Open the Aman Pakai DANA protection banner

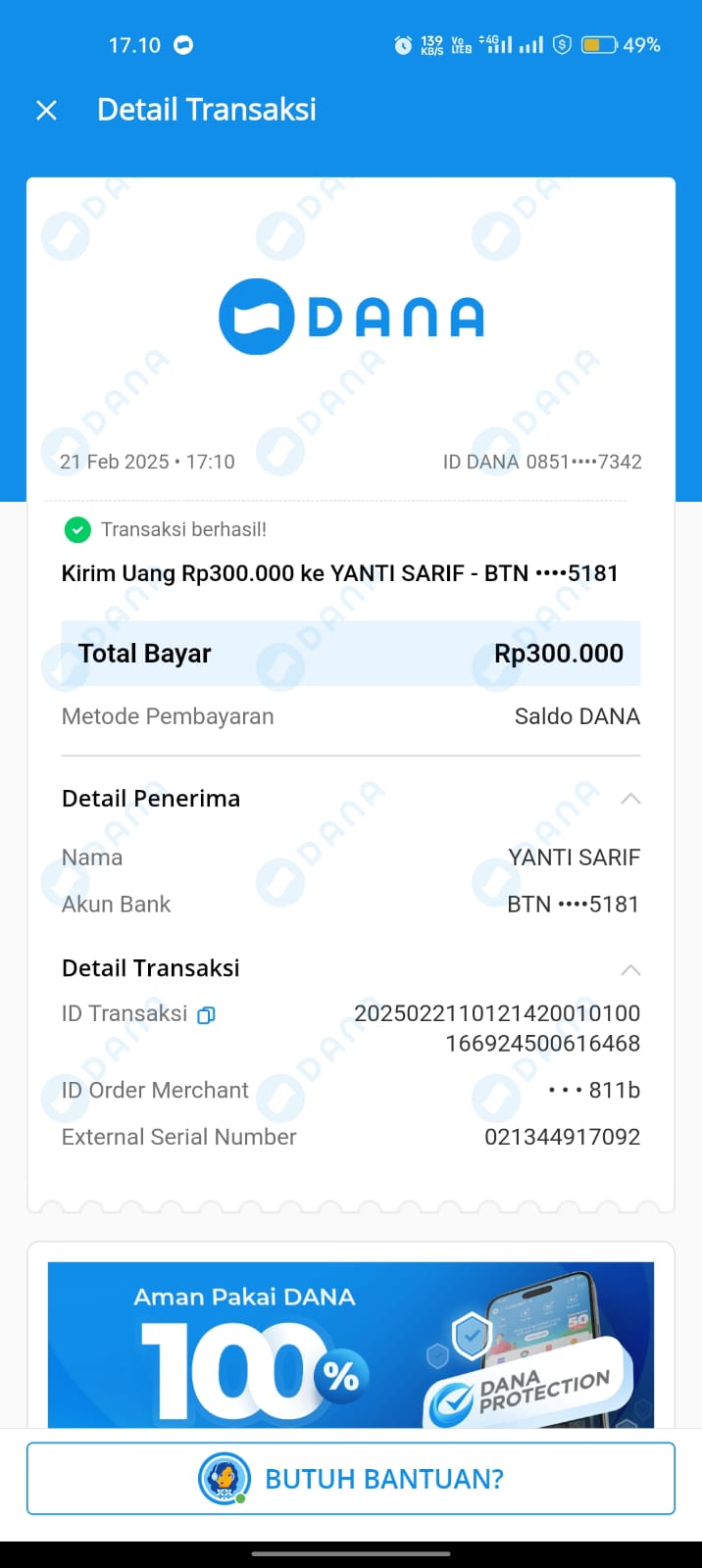click(x=350, y=1345)
